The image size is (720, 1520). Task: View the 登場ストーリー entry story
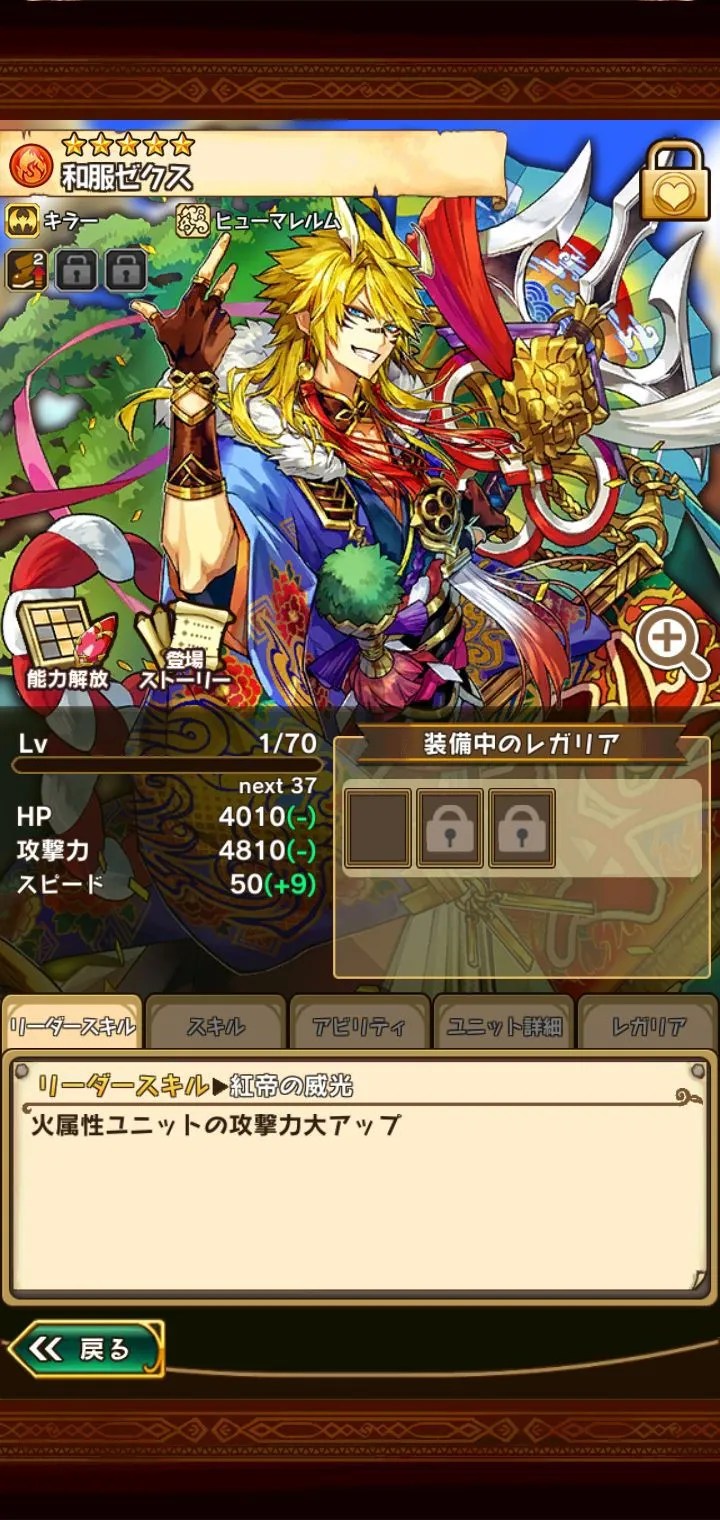pyautogui.click(x=184, y=648)
